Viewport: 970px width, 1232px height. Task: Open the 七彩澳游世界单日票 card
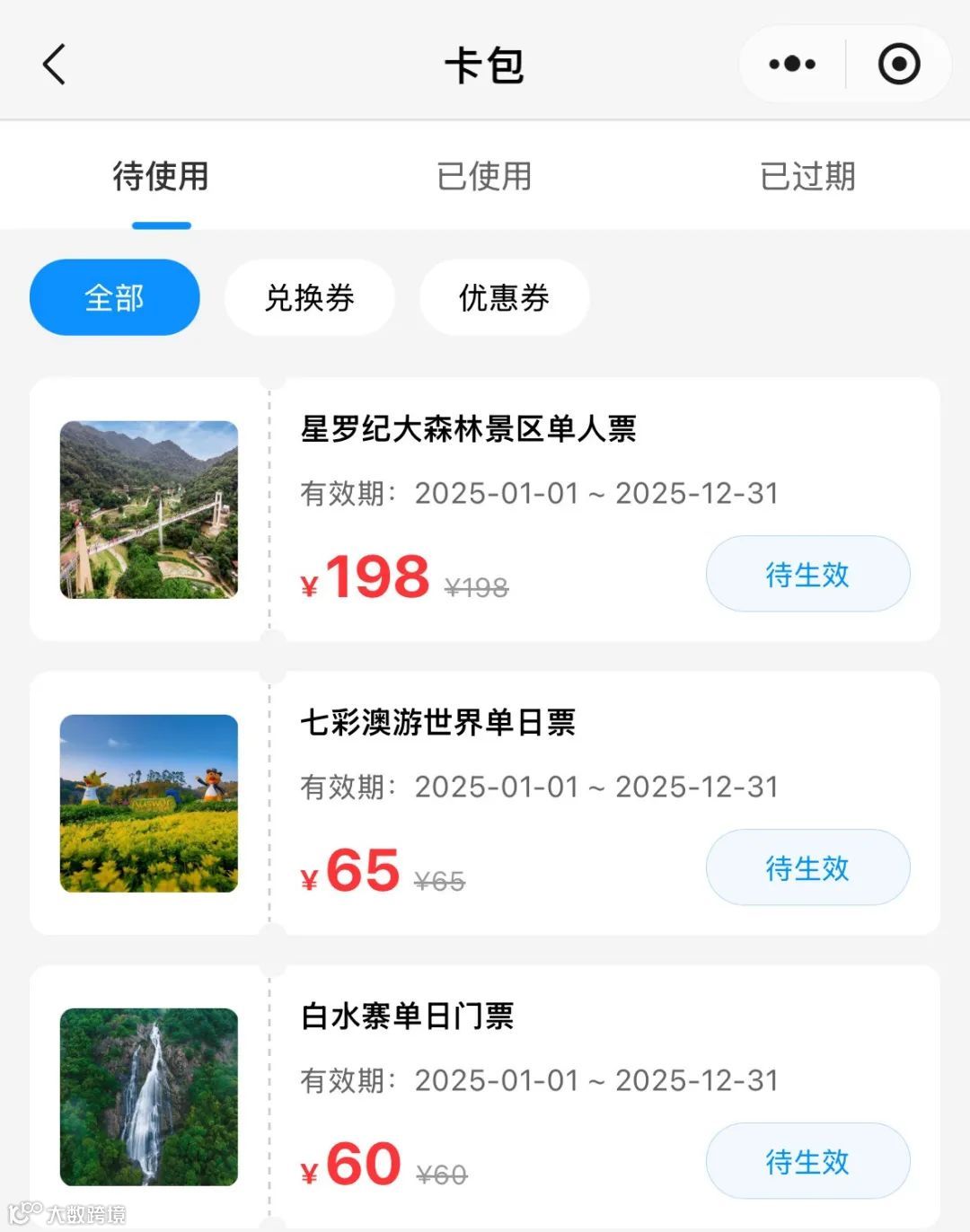[437, 723]
